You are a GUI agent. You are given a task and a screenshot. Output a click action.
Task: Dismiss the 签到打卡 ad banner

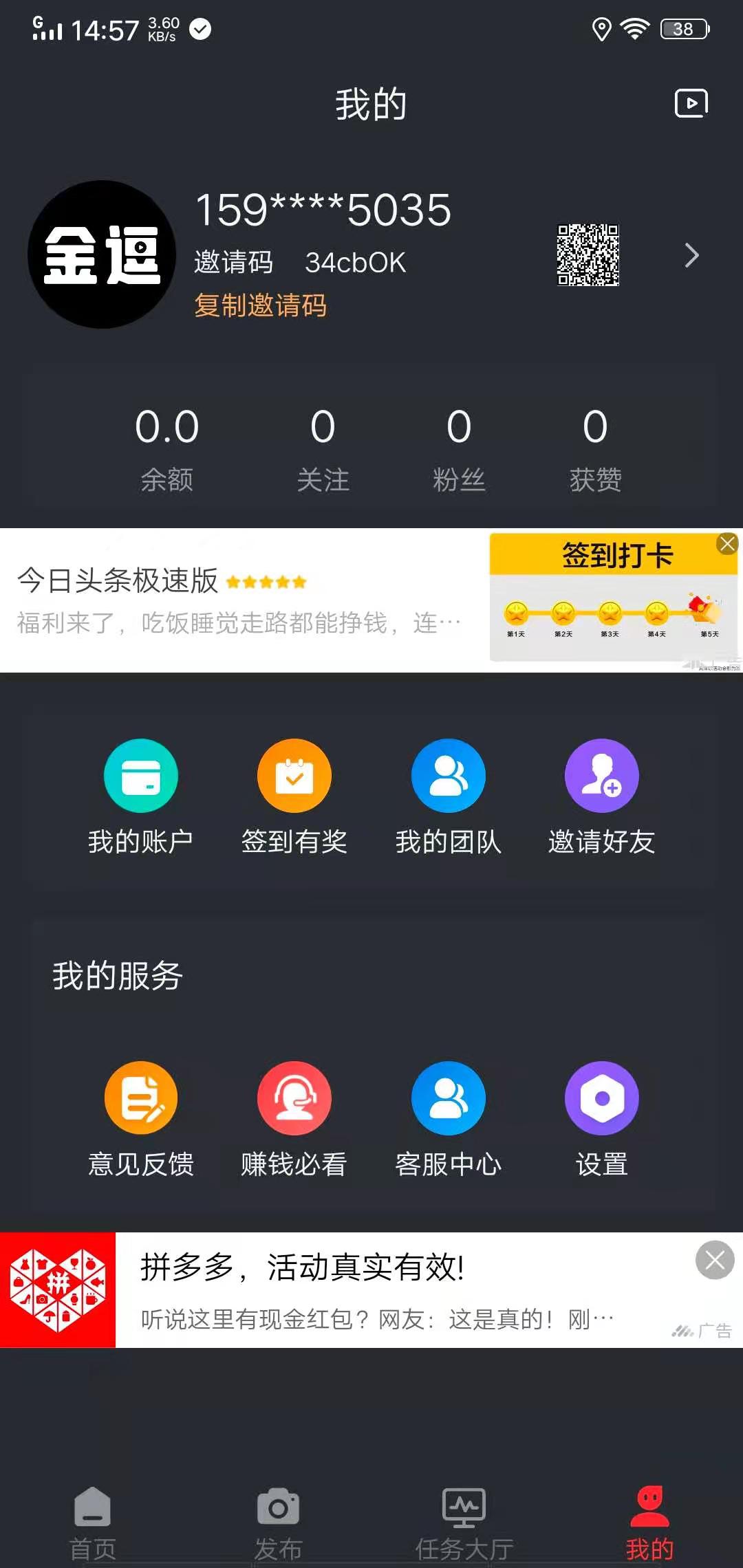pos(726,543)
